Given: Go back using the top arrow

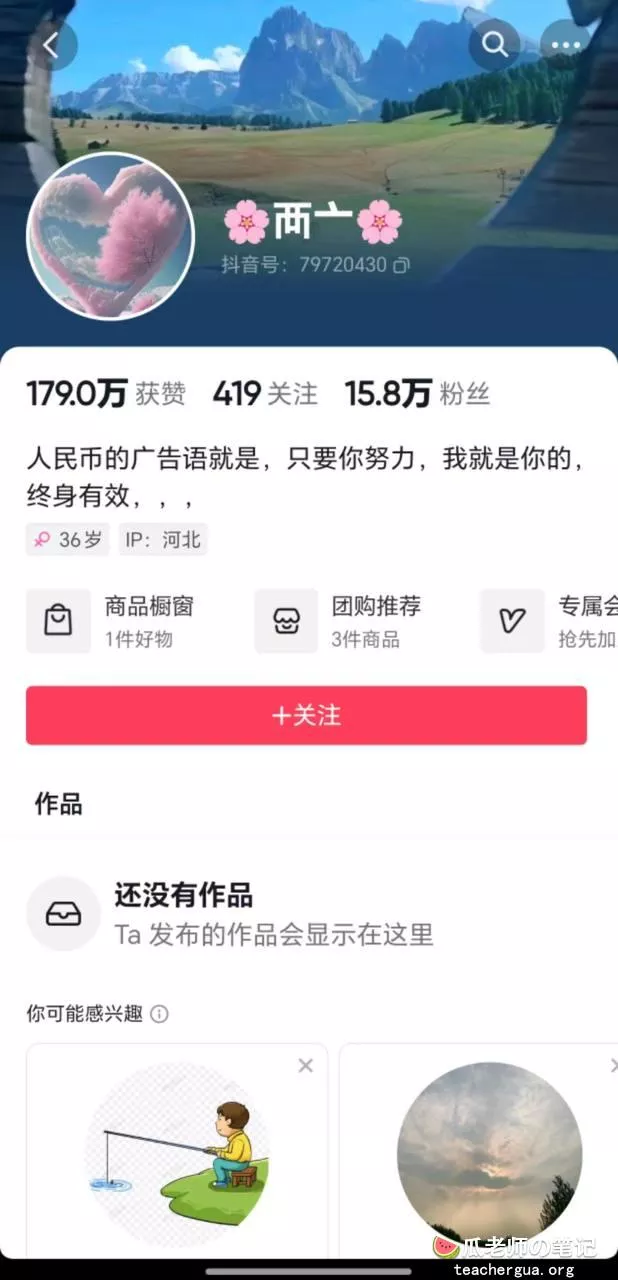Looking at the screenshot, I should (x=52, y=45).
